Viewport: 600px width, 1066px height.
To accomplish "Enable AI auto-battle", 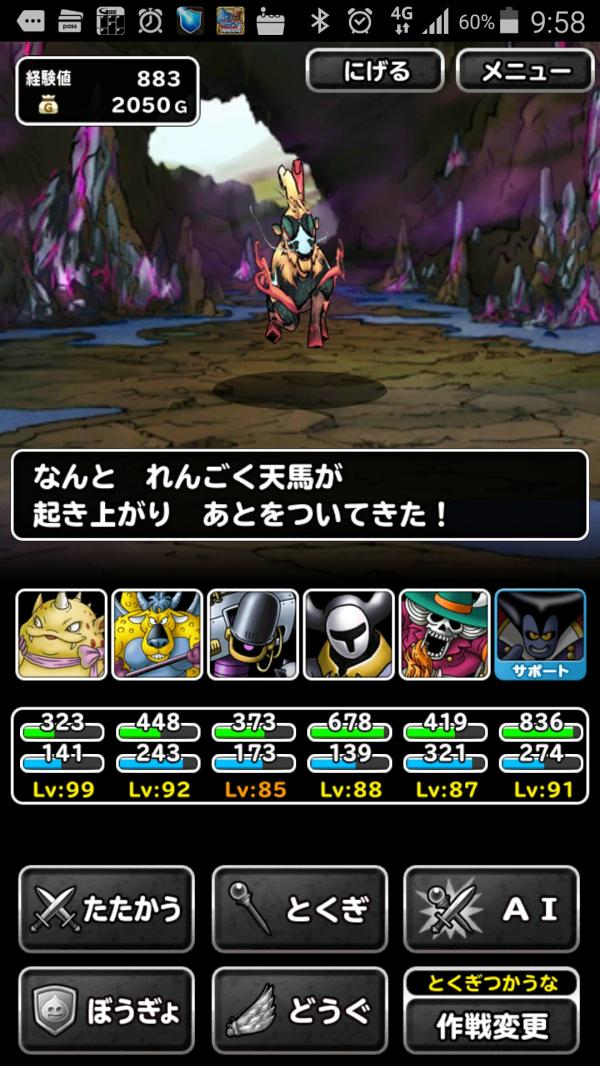I will pos(491,908).
